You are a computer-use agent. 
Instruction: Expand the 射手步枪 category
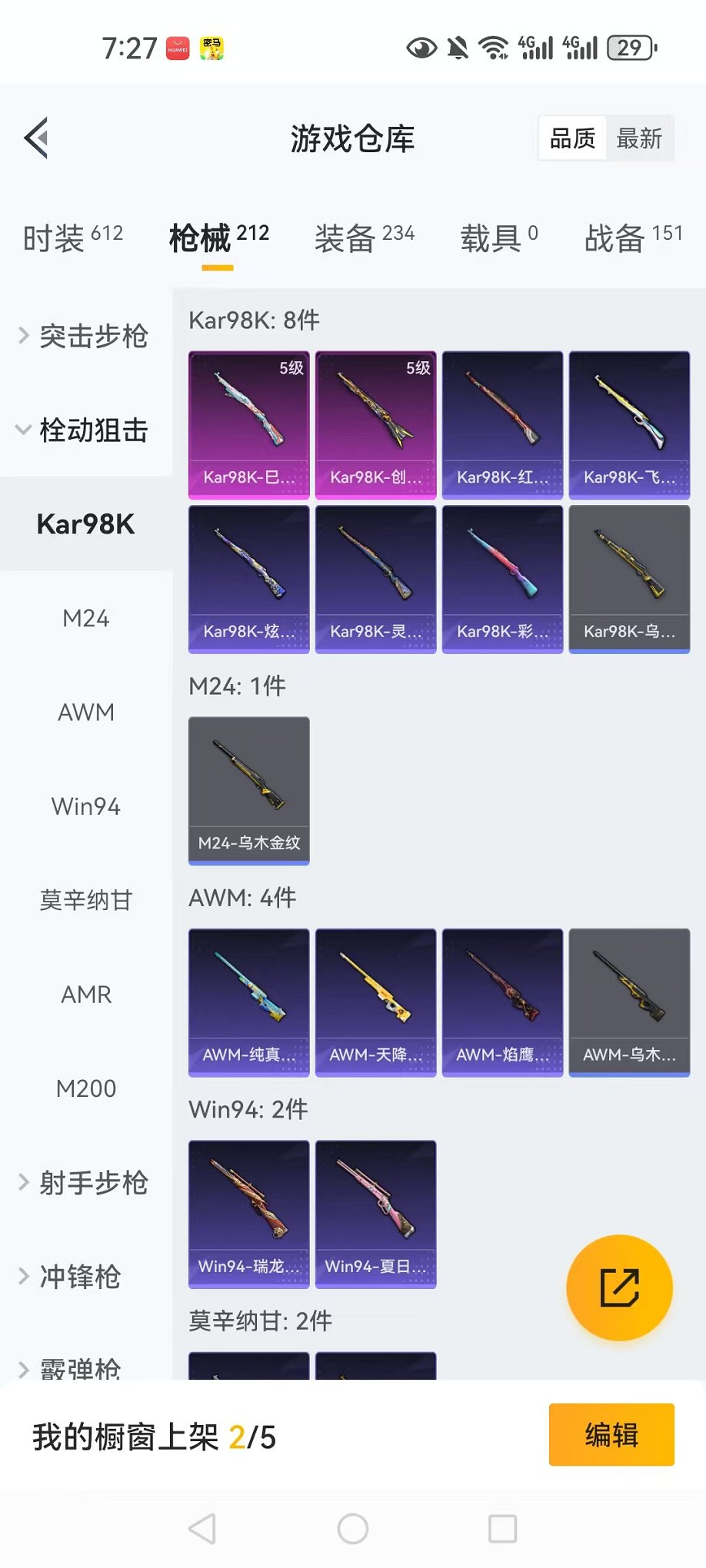[x=85, y=1183]
